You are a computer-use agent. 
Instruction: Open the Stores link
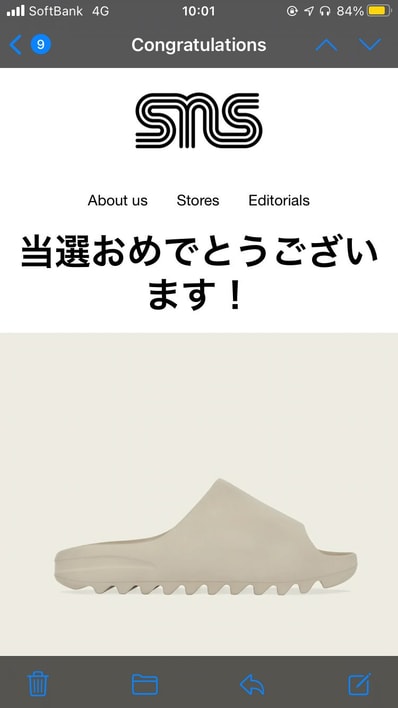[x=198, y=200]
